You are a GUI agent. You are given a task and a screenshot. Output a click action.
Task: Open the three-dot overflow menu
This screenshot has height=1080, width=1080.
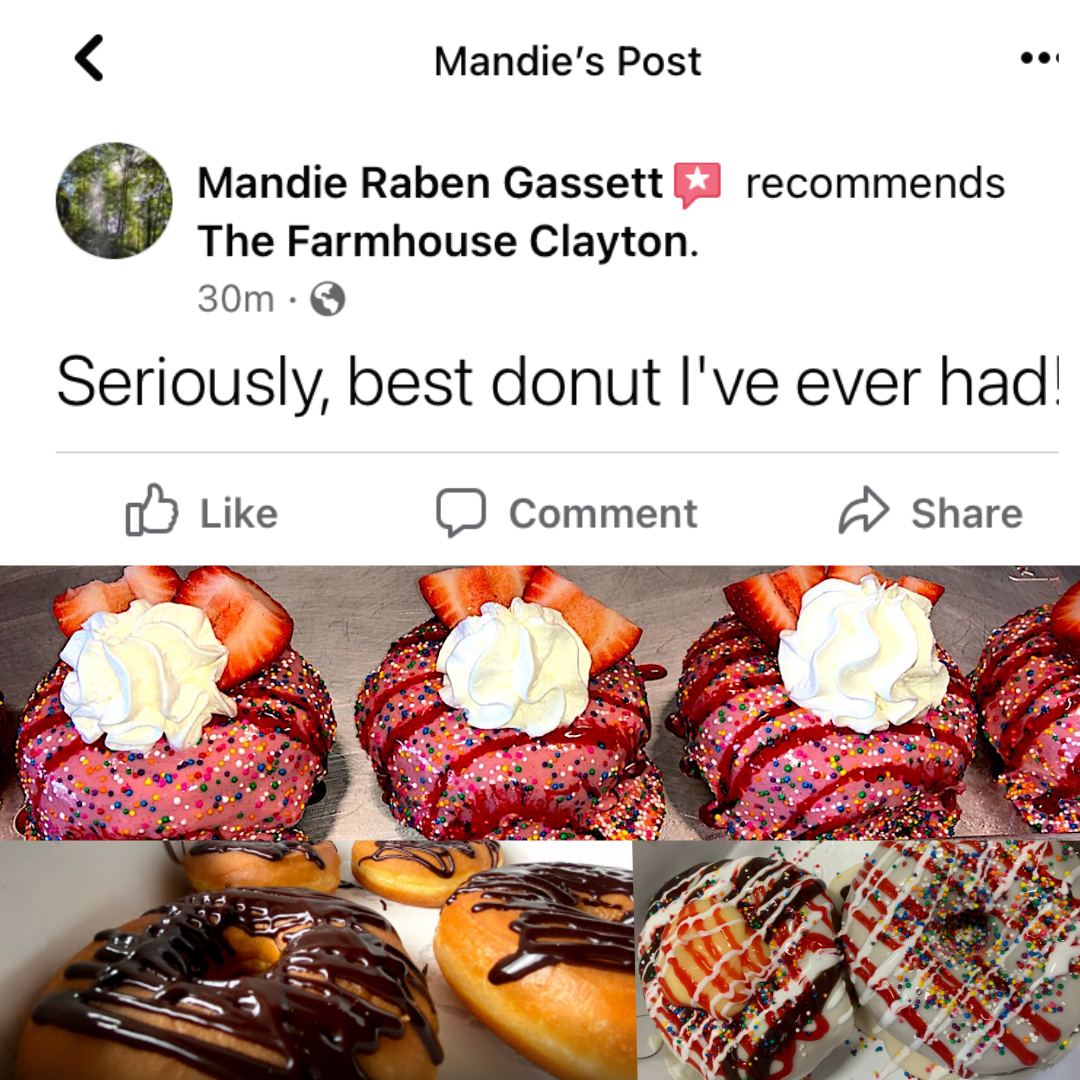[1039, 59]
